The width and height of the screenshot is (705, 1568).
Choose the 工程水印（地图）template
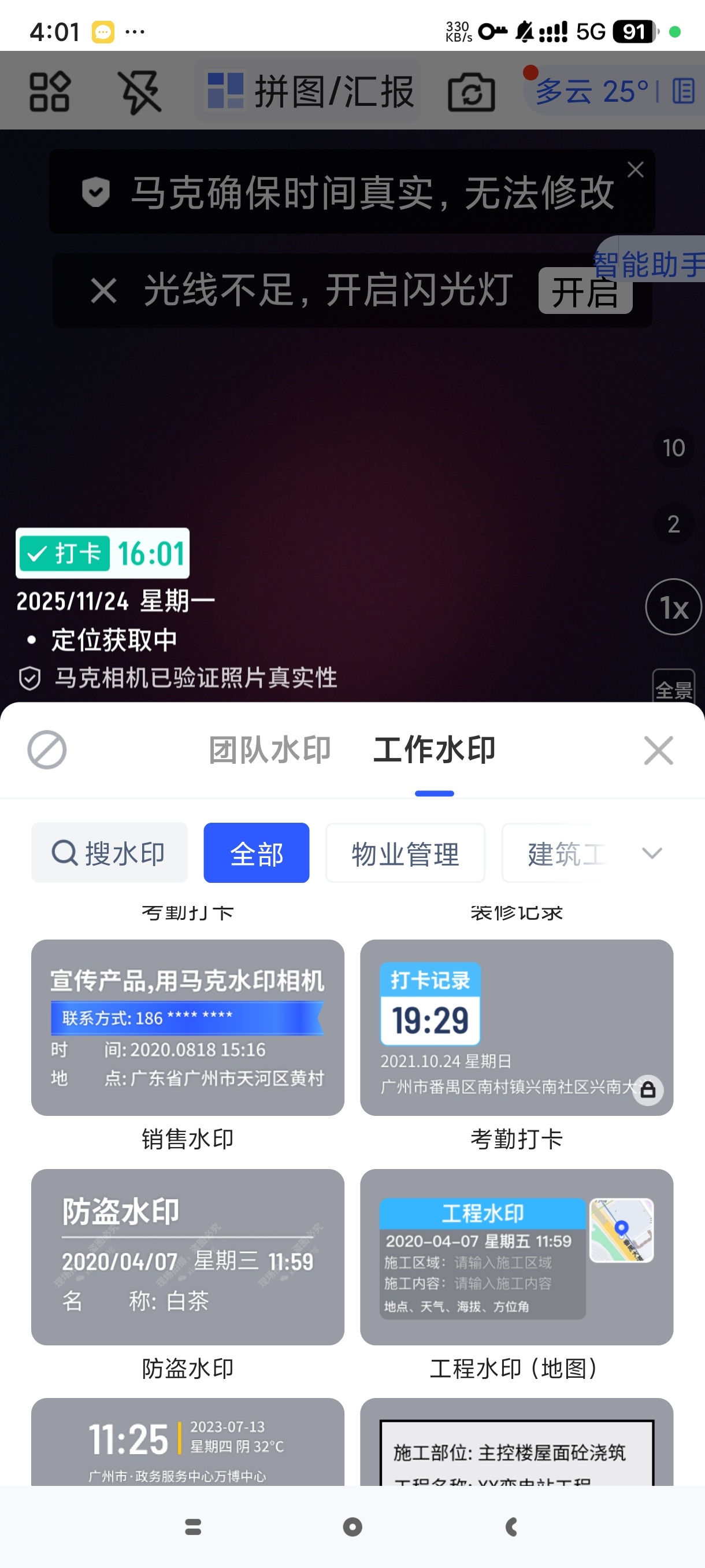coord(516,1256)
